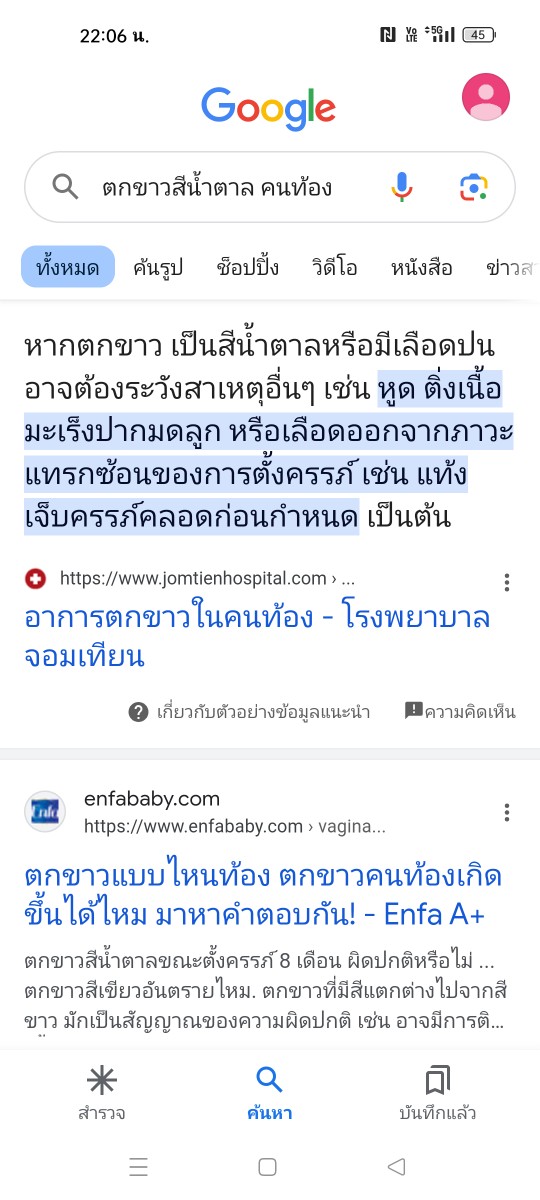This screenshot has width=540, height=1200.
Task: Open overflow menu for jomtienhospital result
Action: click(x=508, y=582)
